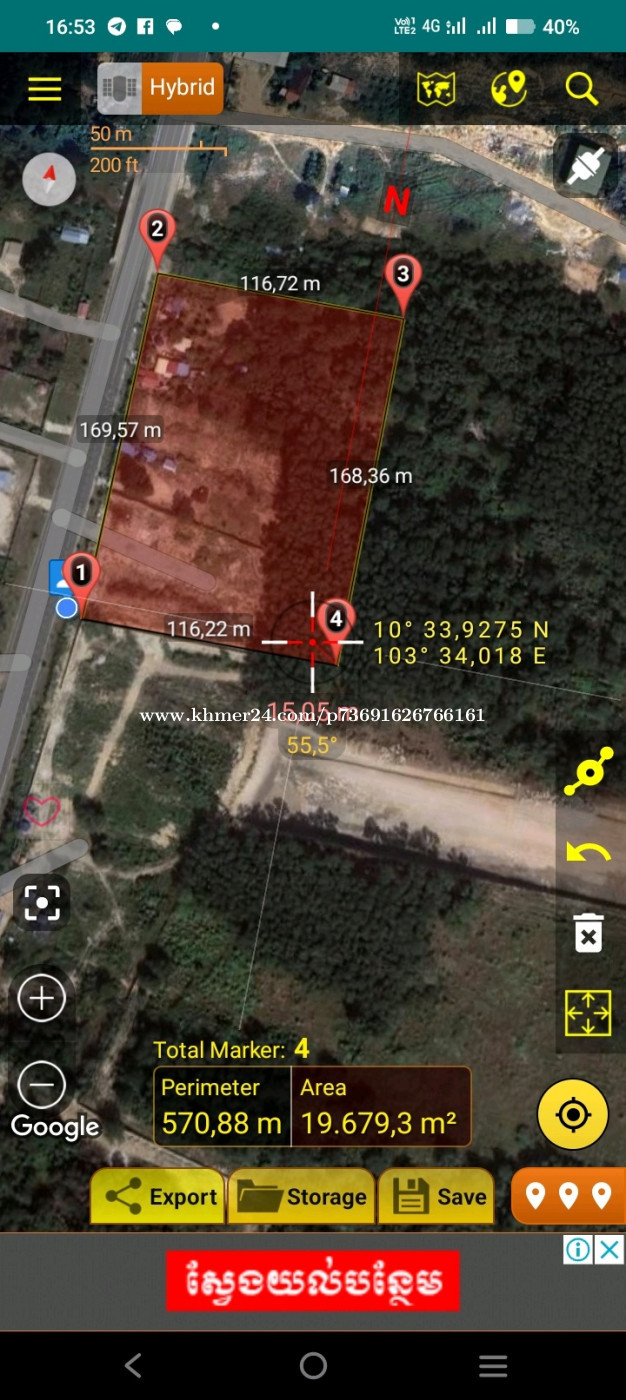Open Storage
Image resolution: width=626 pixels, height=1400 pixels.
tap(302, 1197)
